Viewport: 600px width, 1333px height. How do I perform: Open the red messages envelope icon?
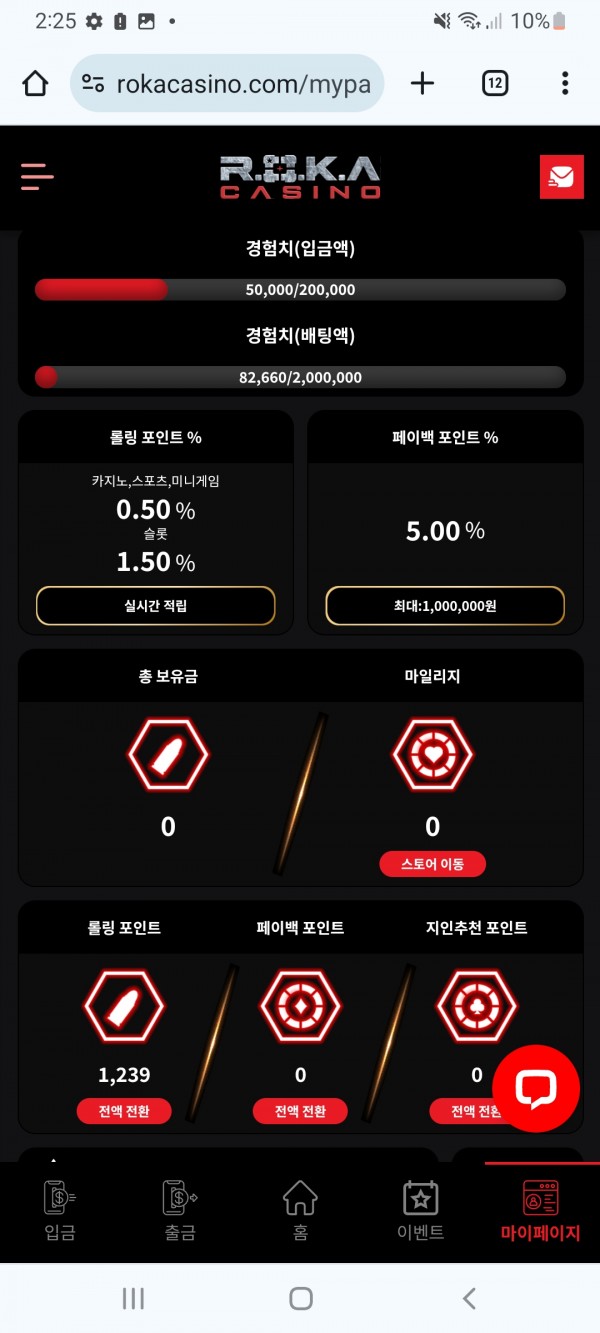(561, 178)
